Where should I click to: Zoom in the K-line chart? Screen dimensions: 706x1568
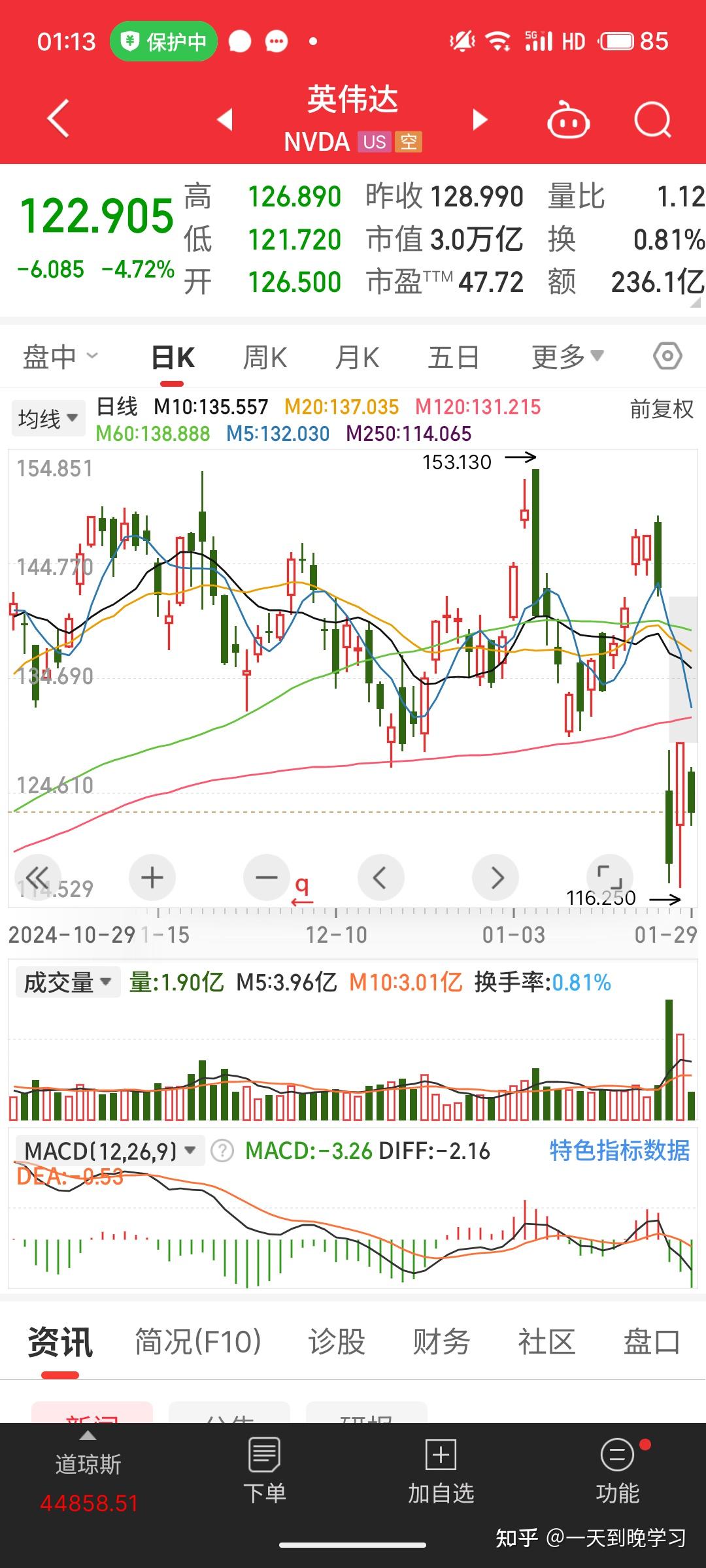(152, 877)
